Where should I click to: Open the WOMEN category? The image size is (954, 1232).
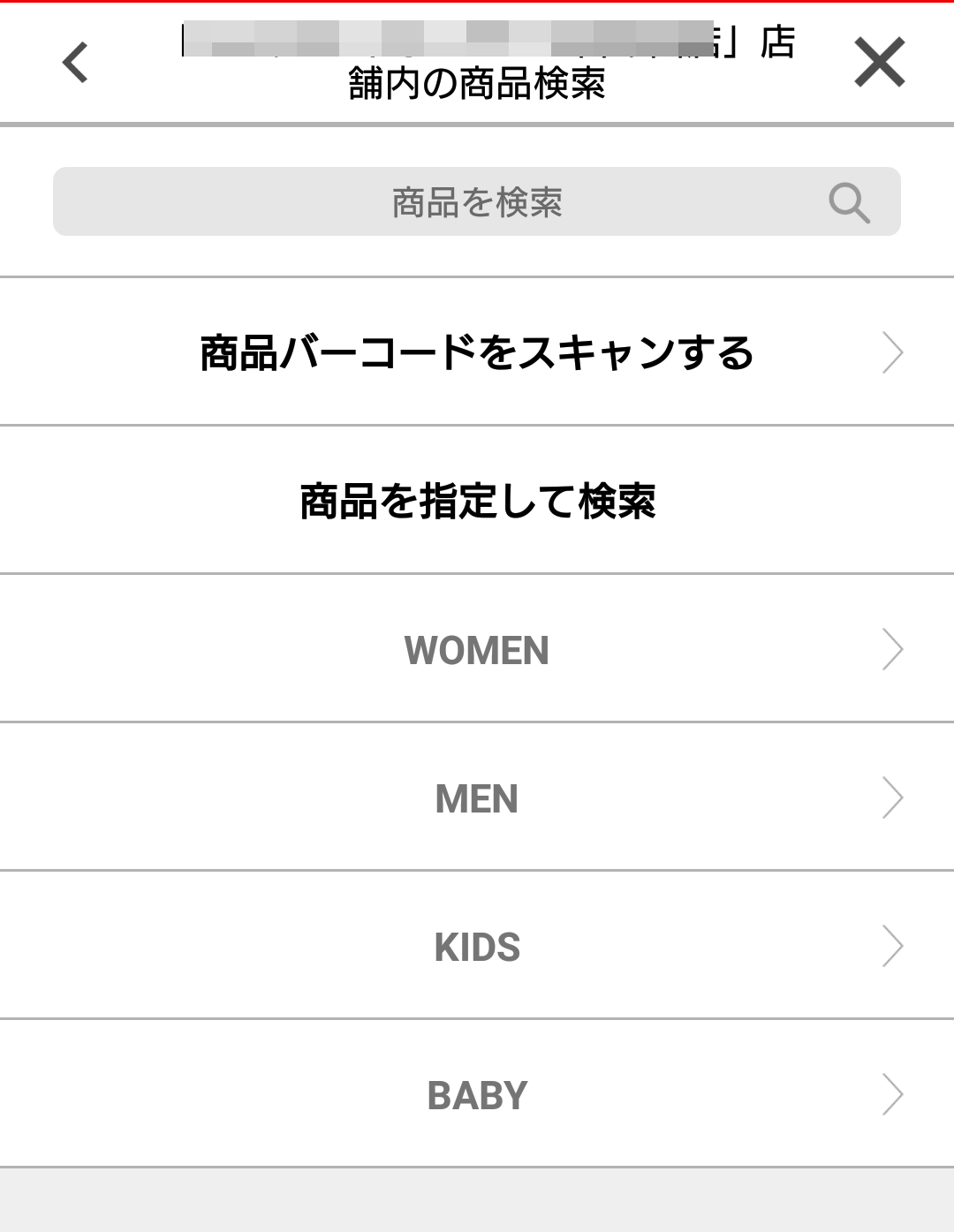click(x=477, y=650)
